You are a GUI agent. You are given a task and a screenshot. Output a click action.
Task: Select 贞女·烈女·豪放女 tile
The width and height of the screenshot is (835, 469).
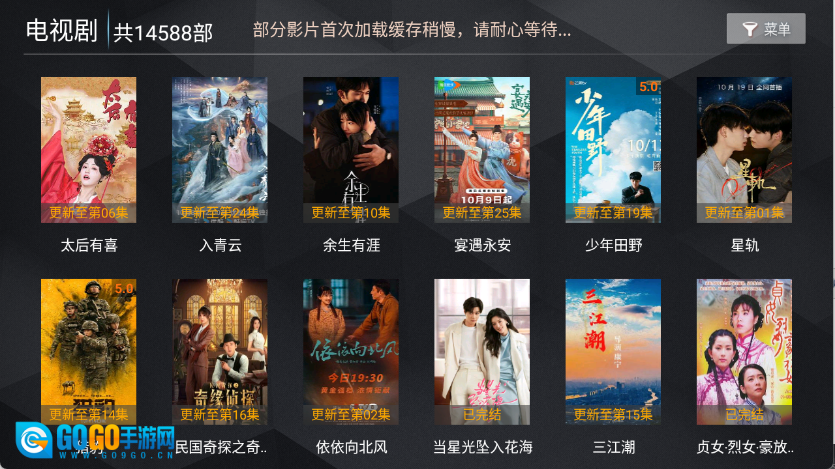click(745, 352)
